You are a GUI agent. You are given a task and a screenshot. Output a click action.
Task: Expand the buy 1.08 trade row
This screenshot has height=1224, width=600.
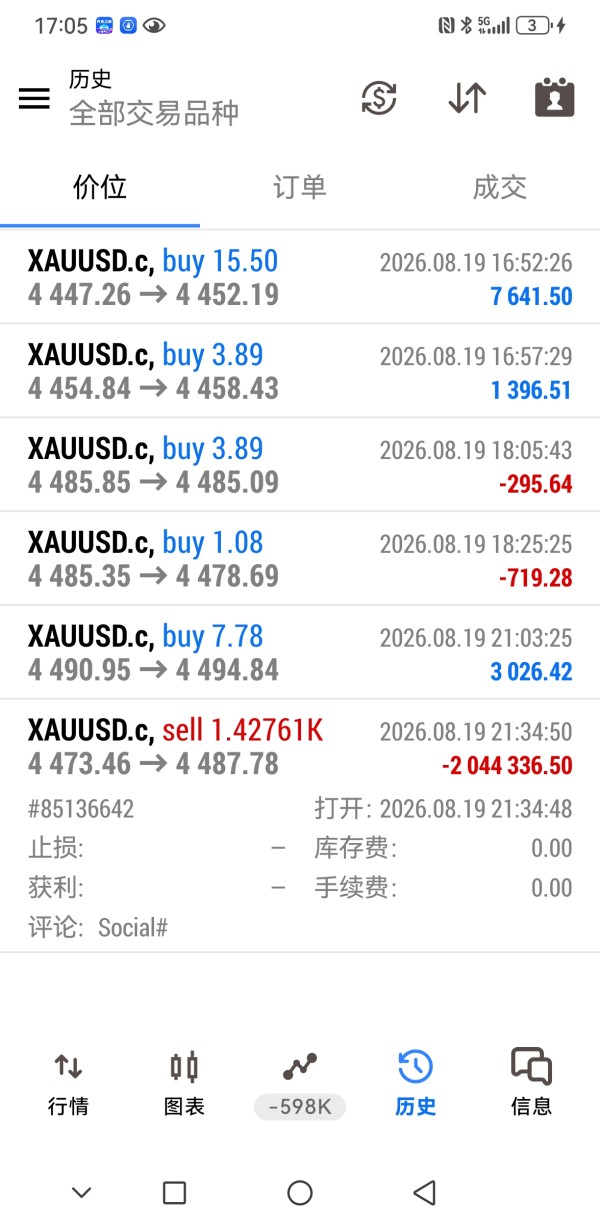pos(300,559)
